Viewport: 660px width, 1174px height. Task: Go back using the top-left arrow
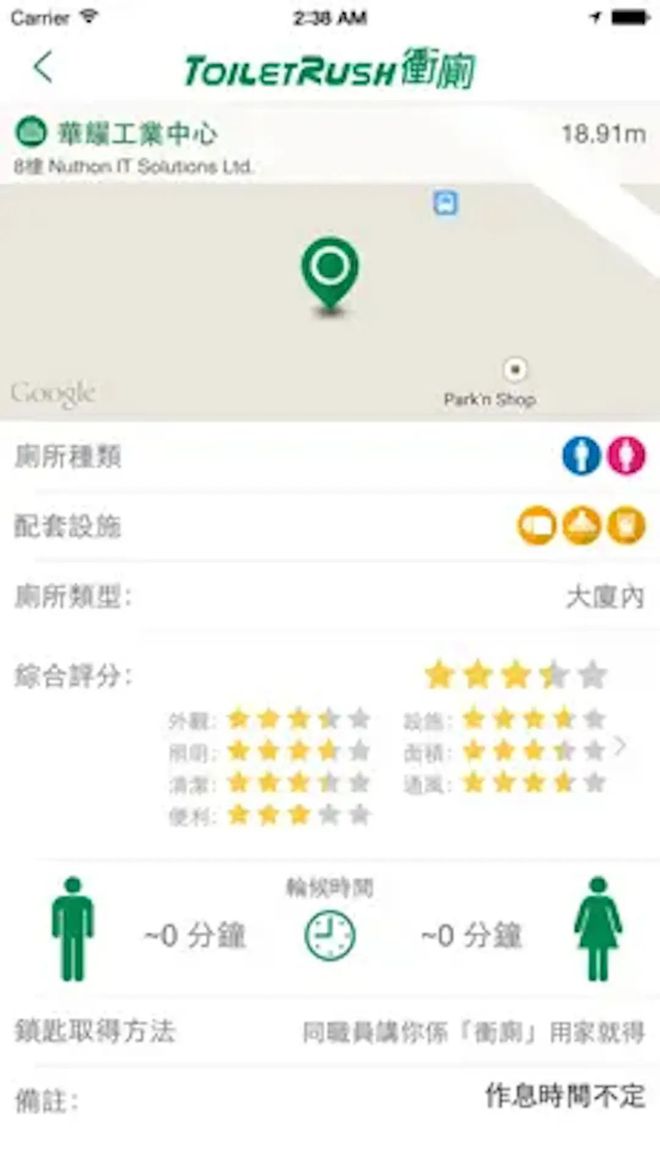click(x=42, y=68)
